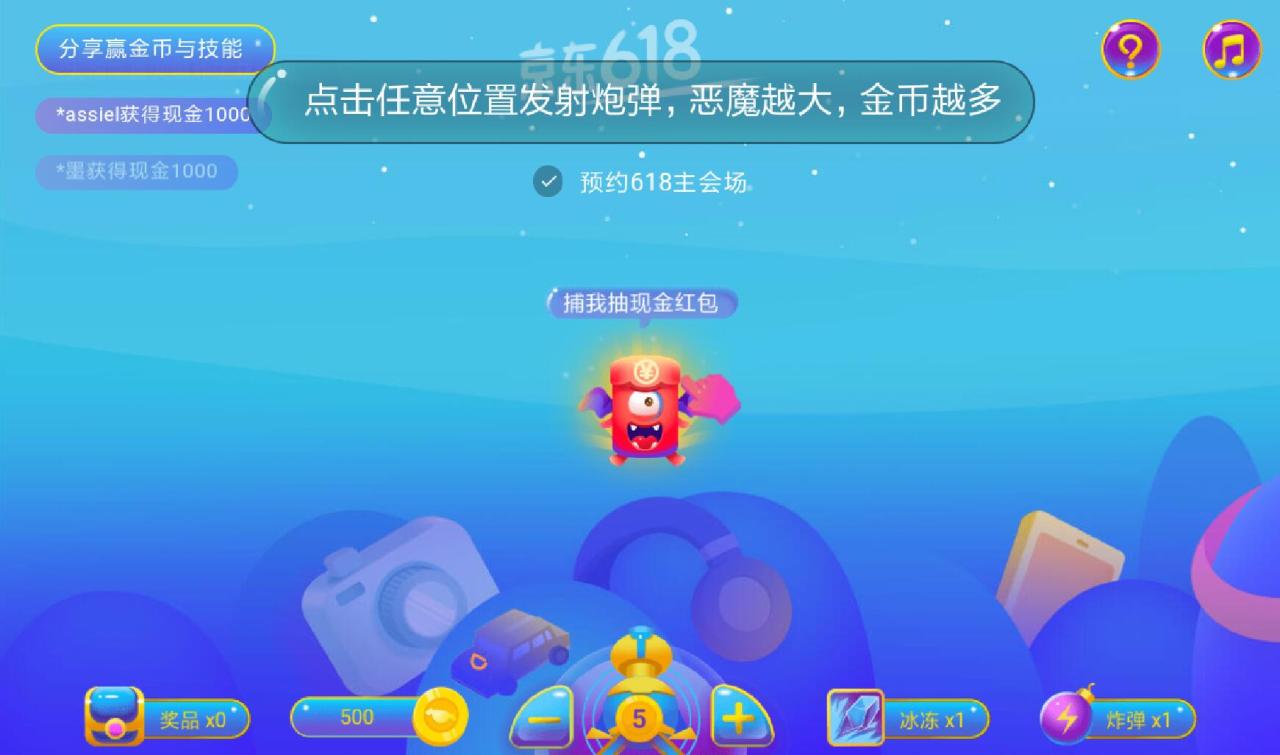Tap the 500 gold coin balance
1280x755 pixels.
pos(378,717)
